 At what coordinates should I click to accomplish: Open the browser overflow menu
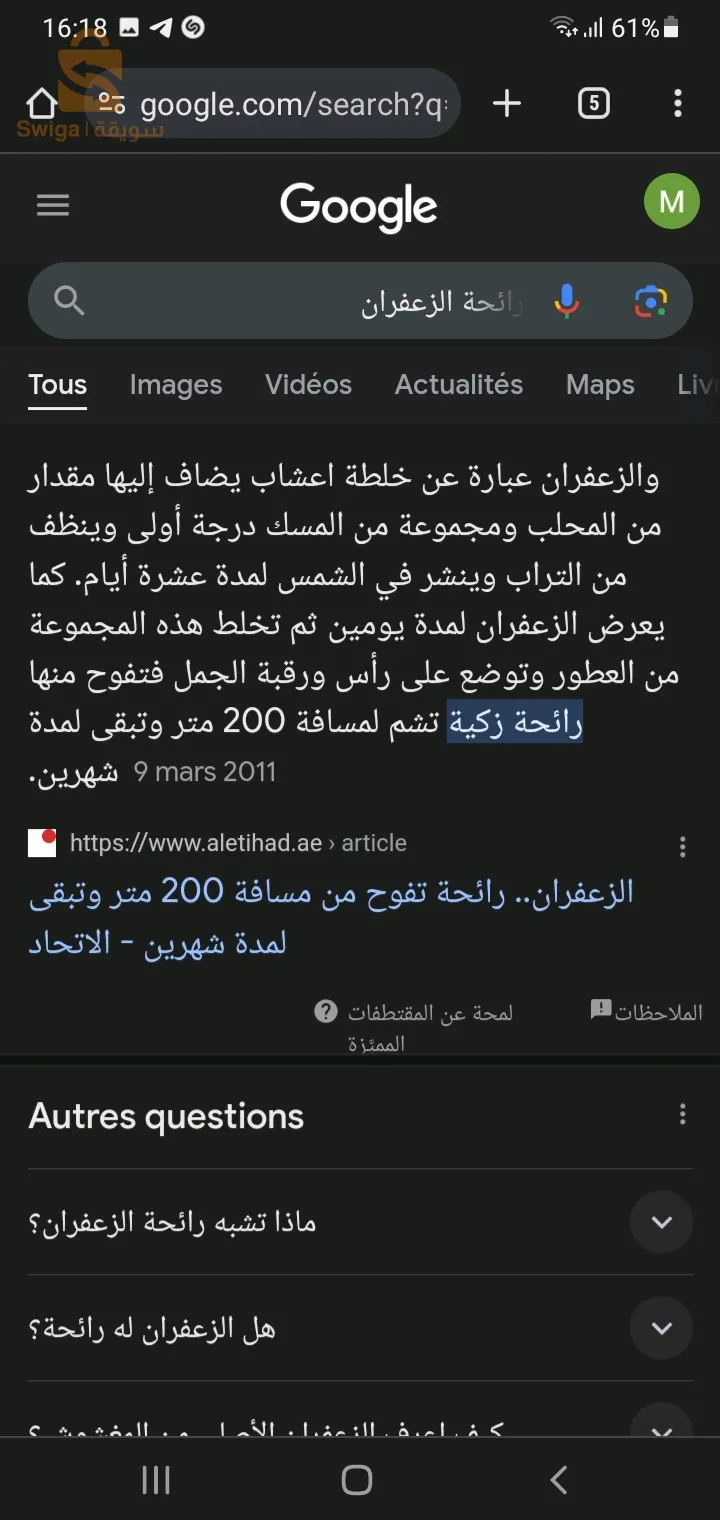(678, 103)
